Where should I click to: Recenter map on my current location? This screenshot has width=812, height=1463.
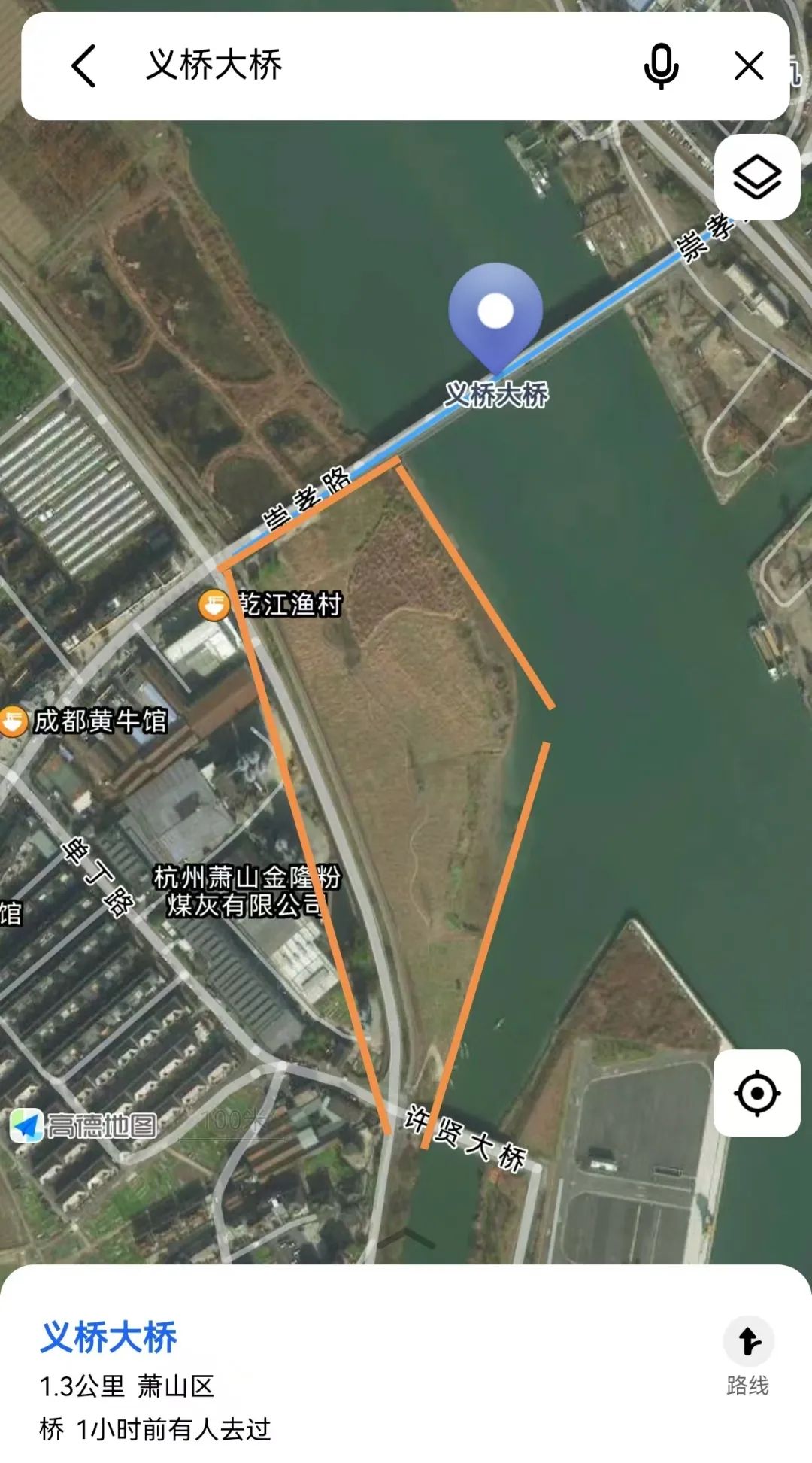click(x=757, y=1093)
